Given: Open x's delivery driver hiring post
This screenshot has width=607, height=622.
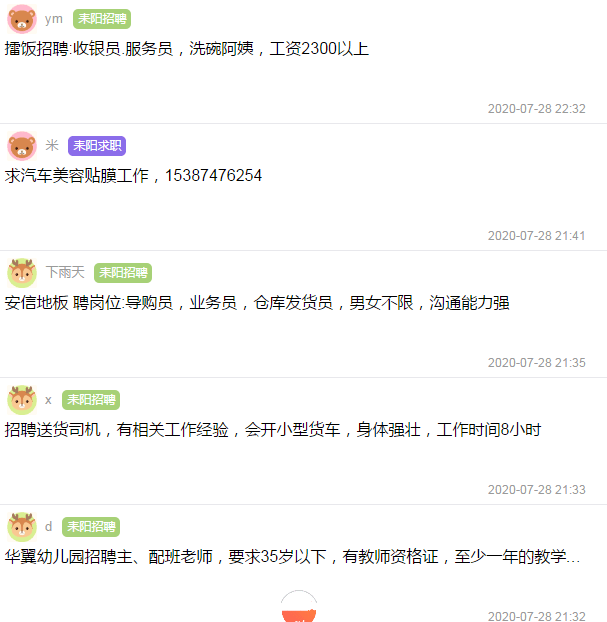Looking at the screenshot, I should pyautogui.click(x=272, y=429).
